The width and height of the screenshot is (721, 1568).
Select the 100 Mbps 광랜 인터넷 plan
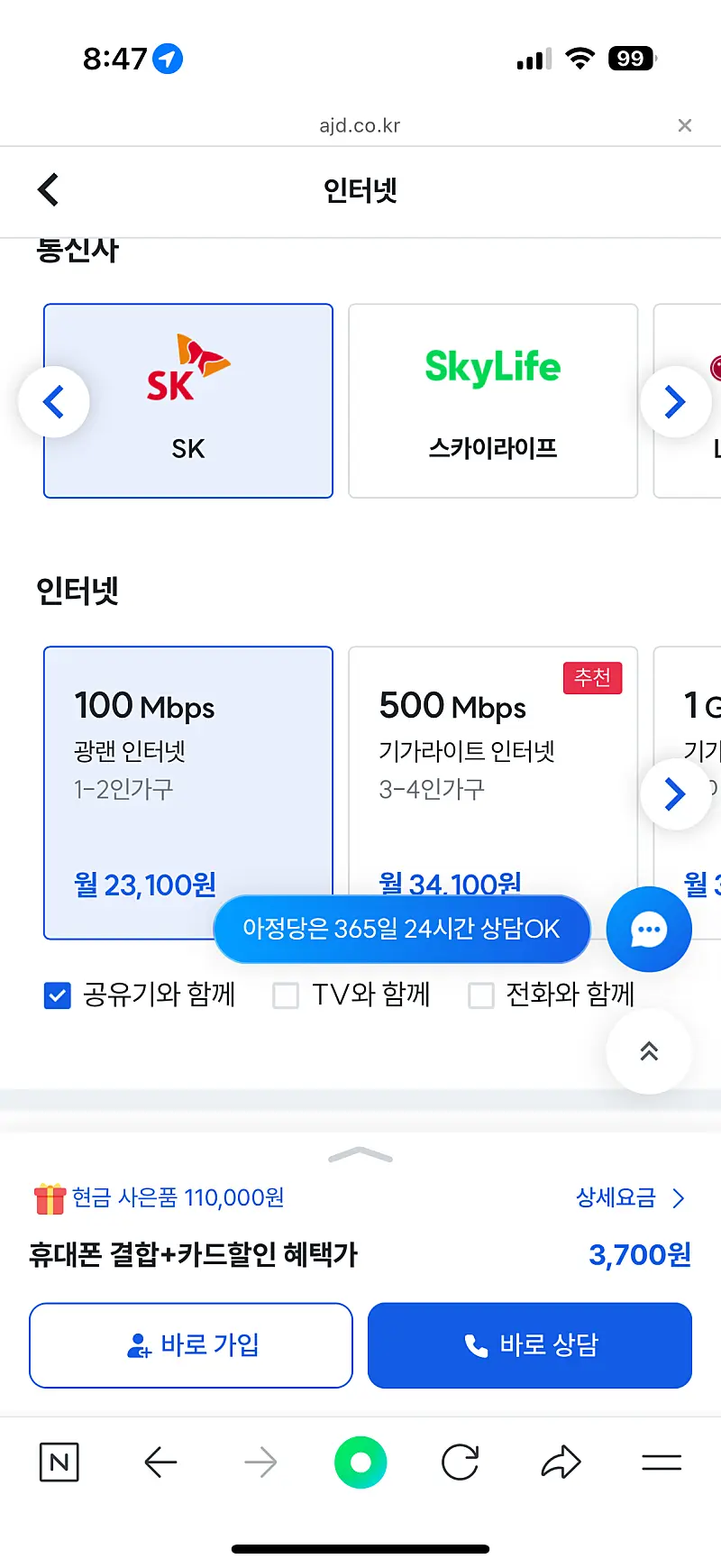188,775
